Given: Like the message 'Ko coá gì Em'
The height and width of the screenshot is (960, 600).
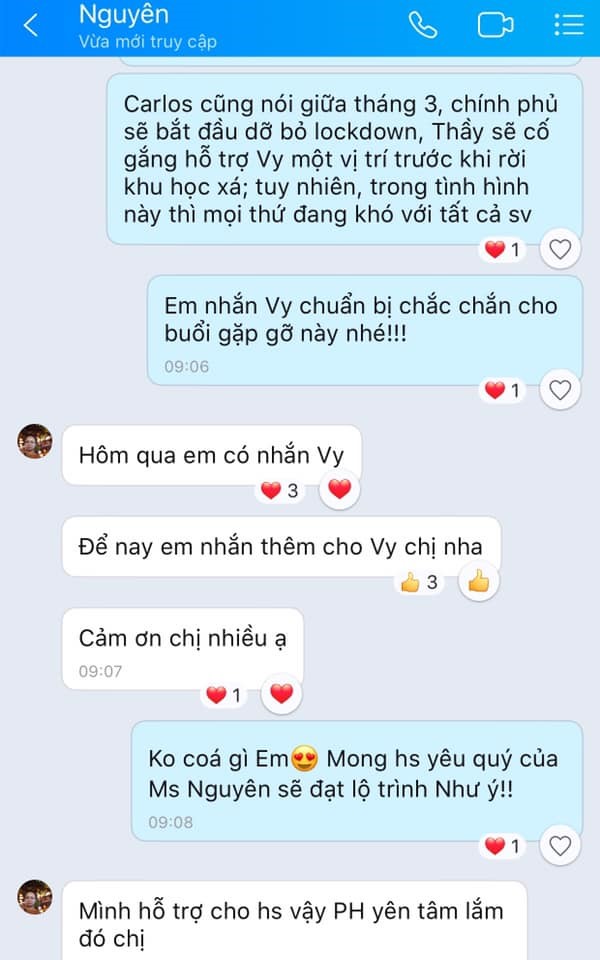Looking at the screenshot, I should click(561, 846).
